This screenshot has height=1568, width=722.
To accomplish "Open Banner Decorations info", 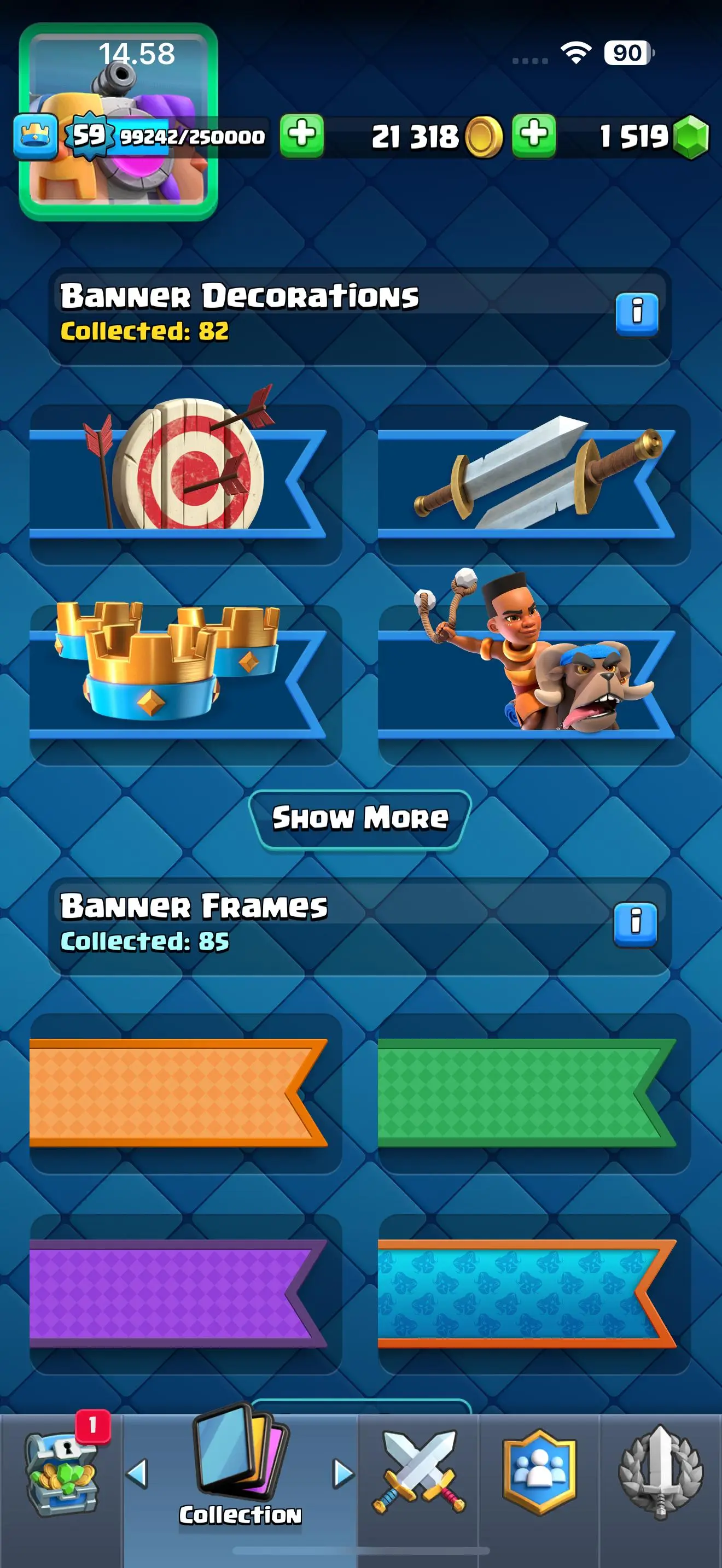I will [636, 314].
